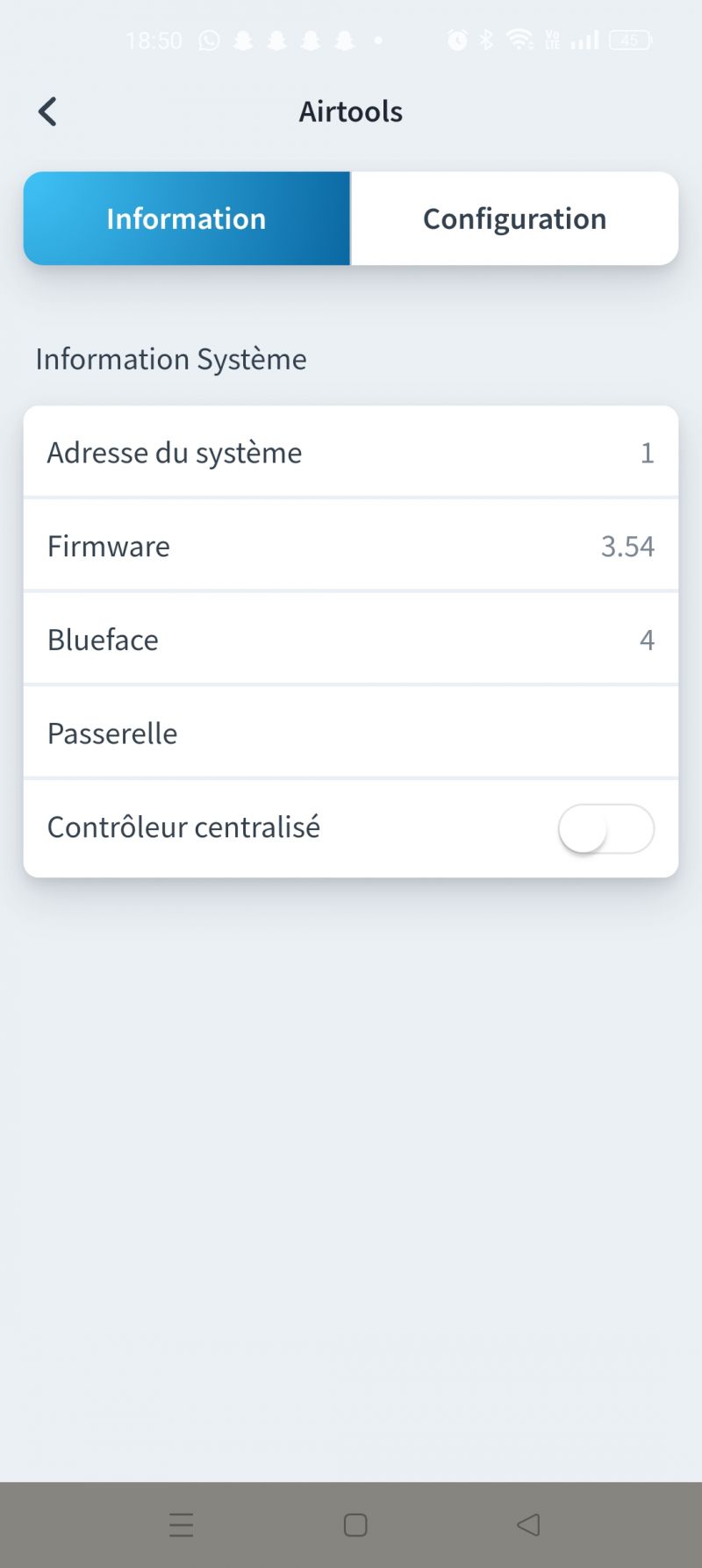Select the Information tab
Screen dimensions: 702x1568
point(187,218)
